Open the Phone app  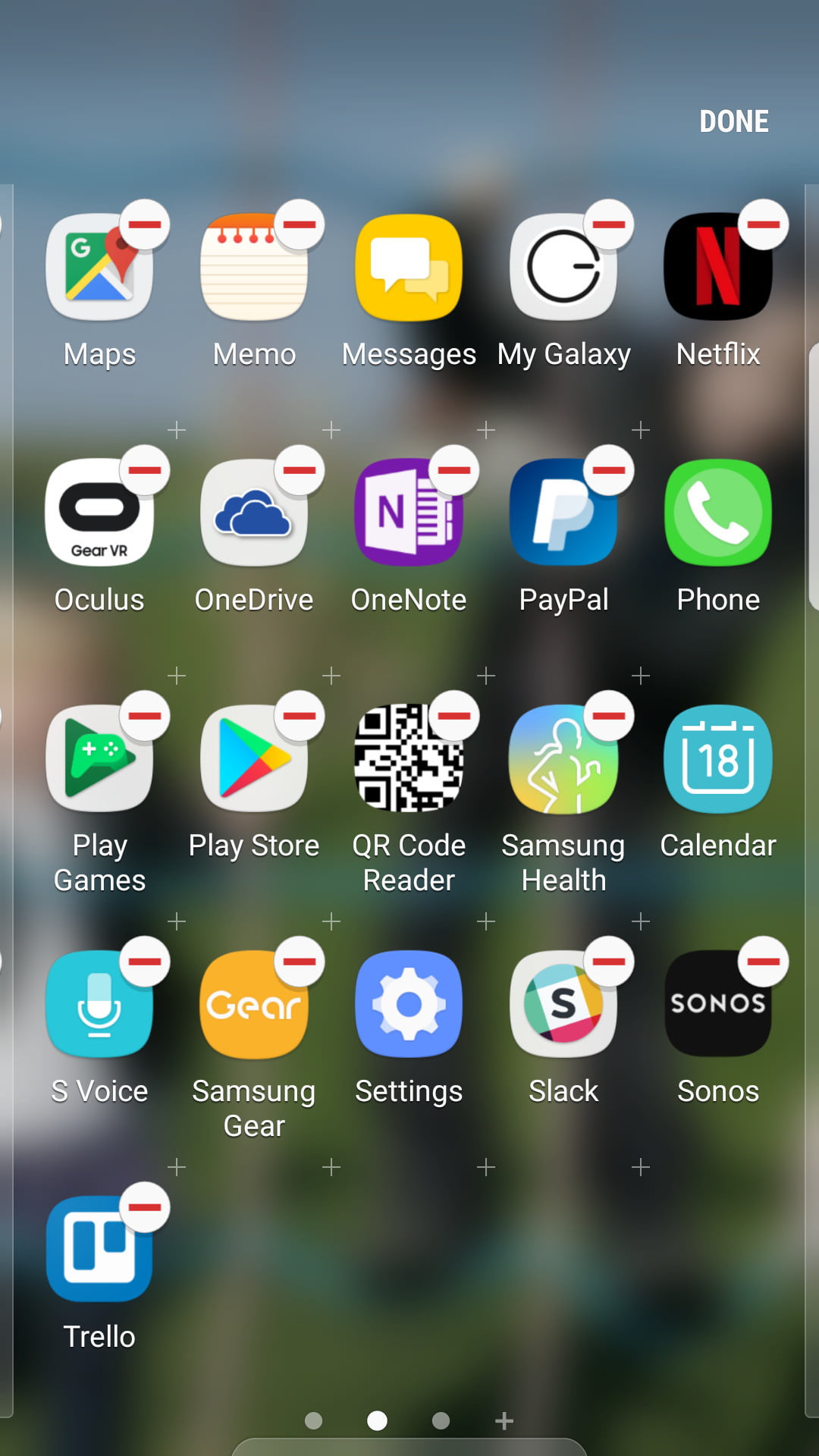pos(717,513)
